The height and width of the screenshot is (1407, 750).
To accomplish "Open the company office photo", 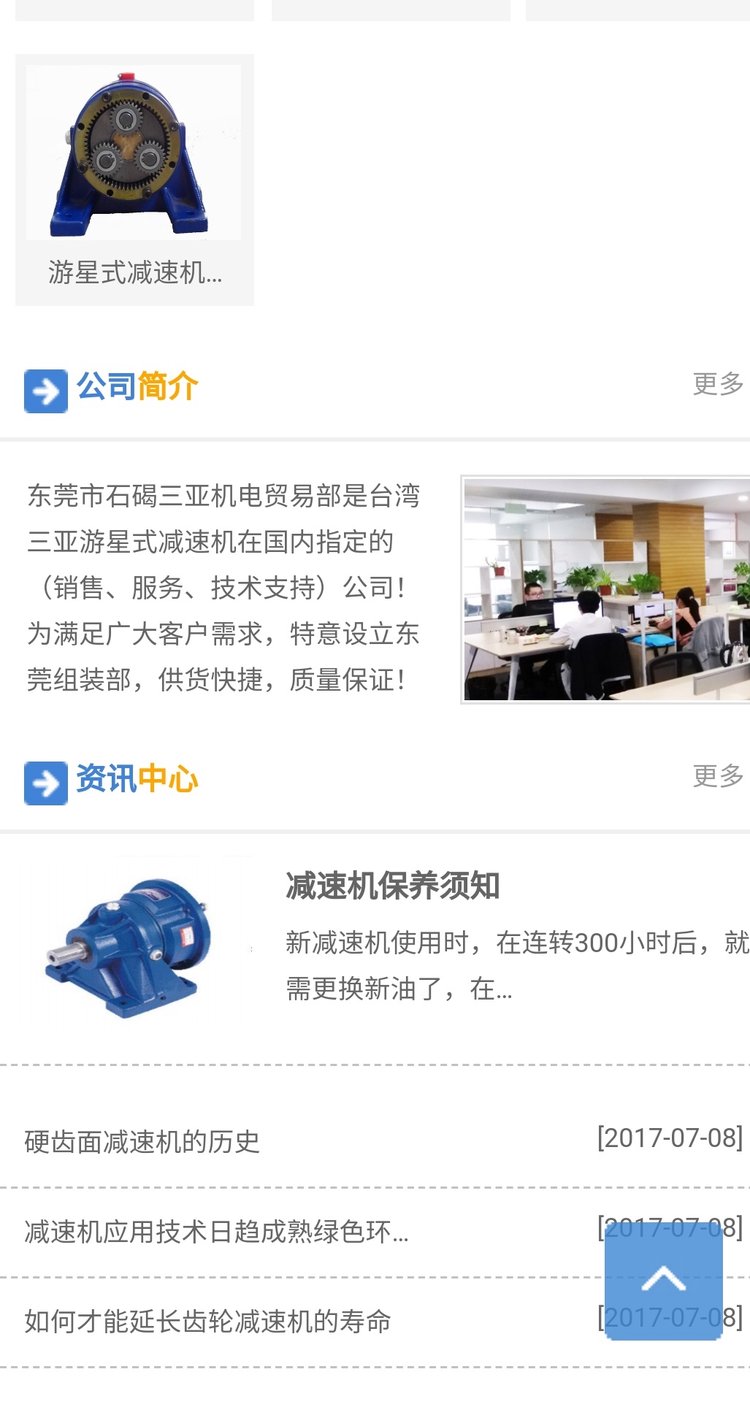I will 606,590.
